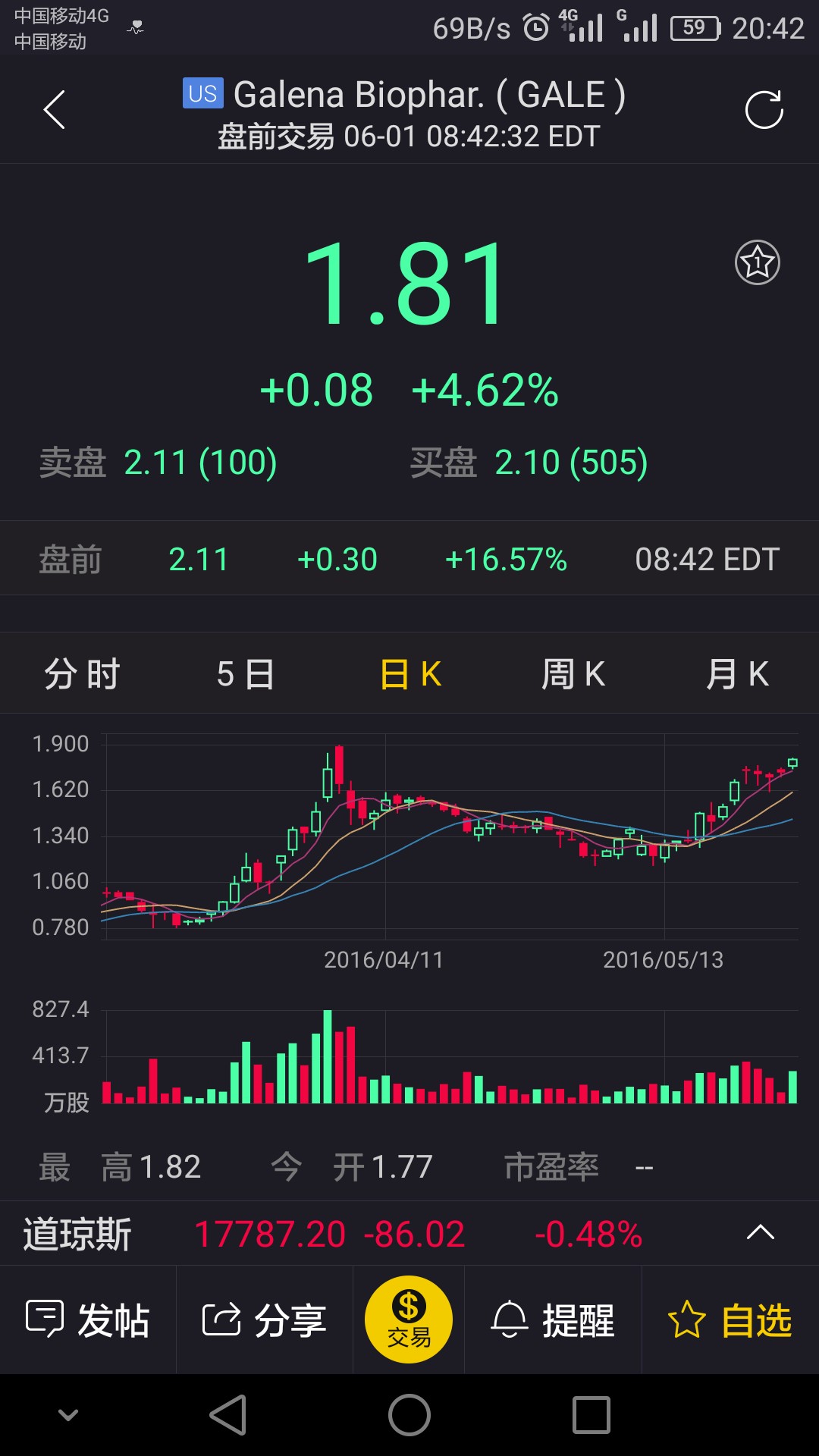Screen dimensions: 819x1456
Task: Switch to the 分时 chart tab
Action: (x=82, y=673)
